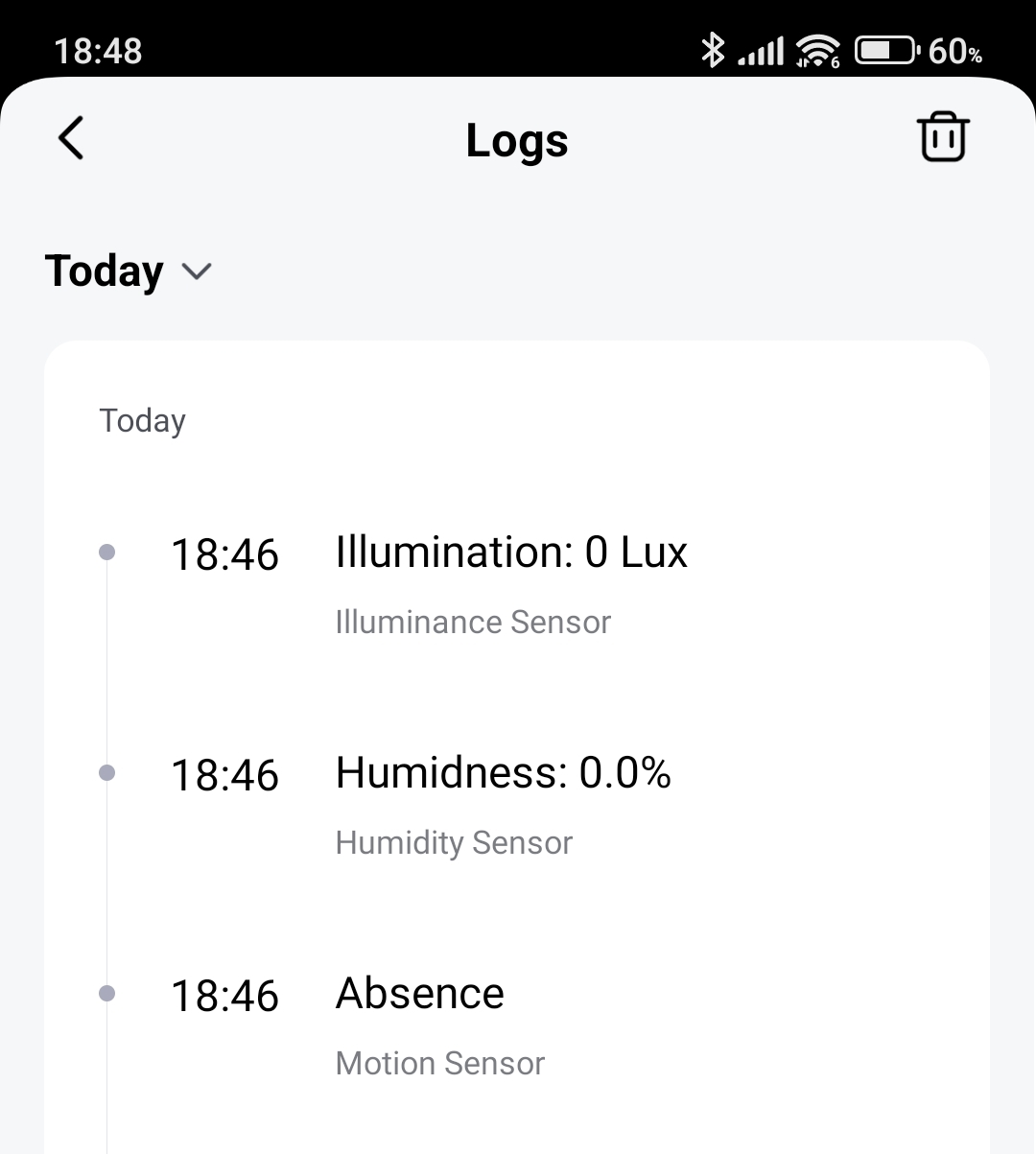The width and height of the screenshot is (1036, 1154).
Task: Tap the Humidness: 0.0% reading
Action: [505, 773]
